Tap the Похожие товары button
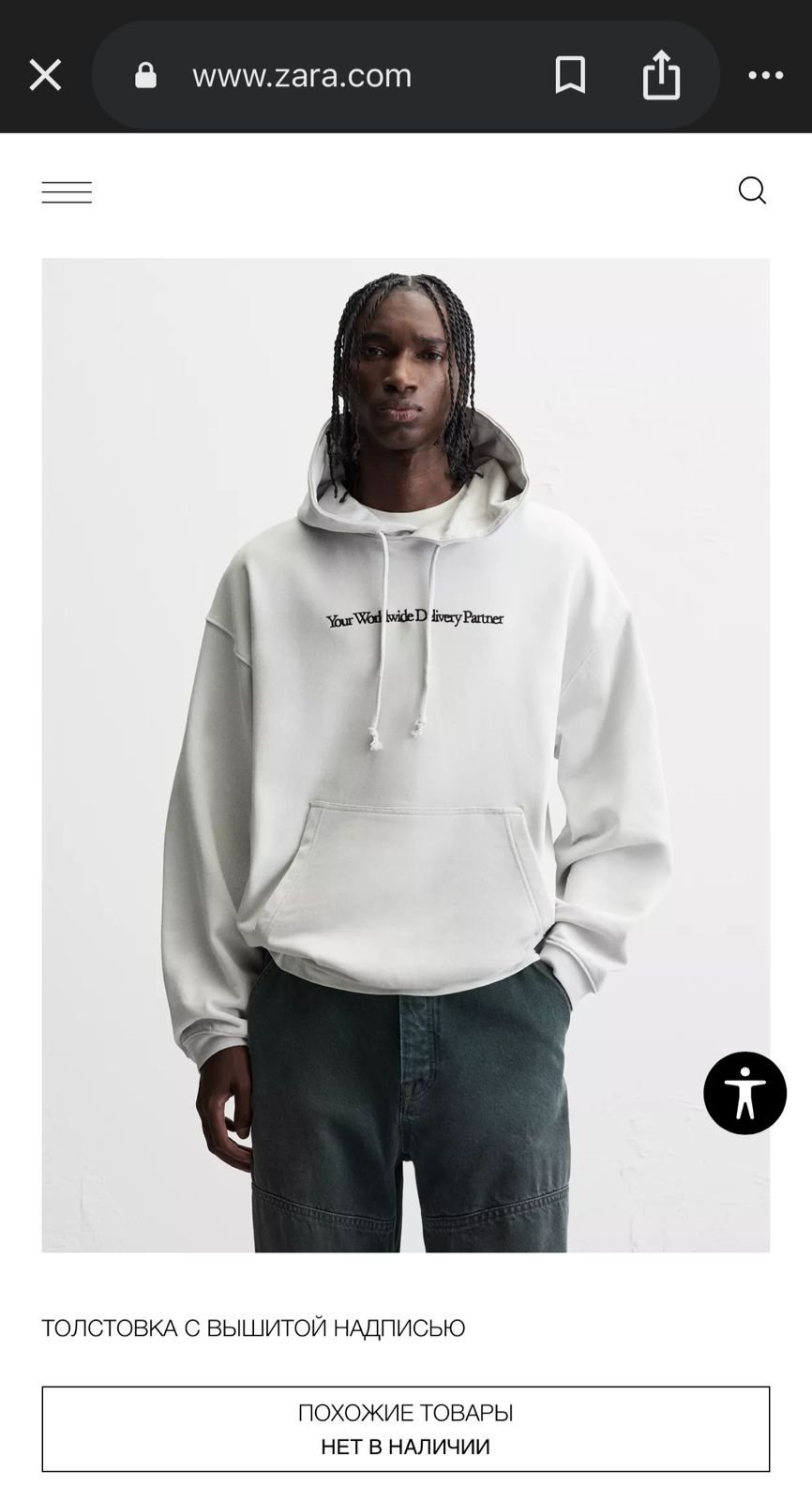The height and width of the screenshot is (1501, 812). pos(405,1428)
